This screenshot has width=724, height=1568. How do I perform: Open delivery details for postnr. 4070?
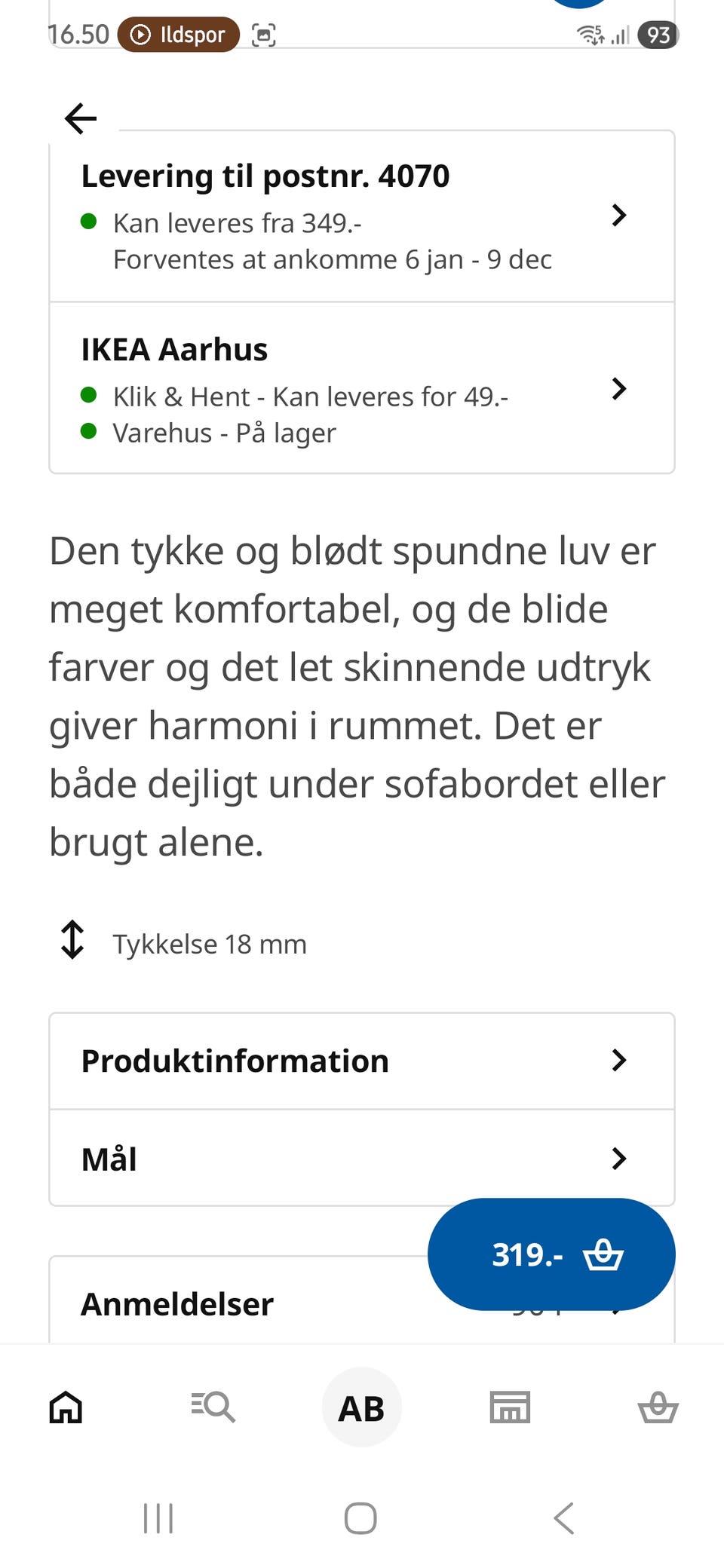click(362, 215)
